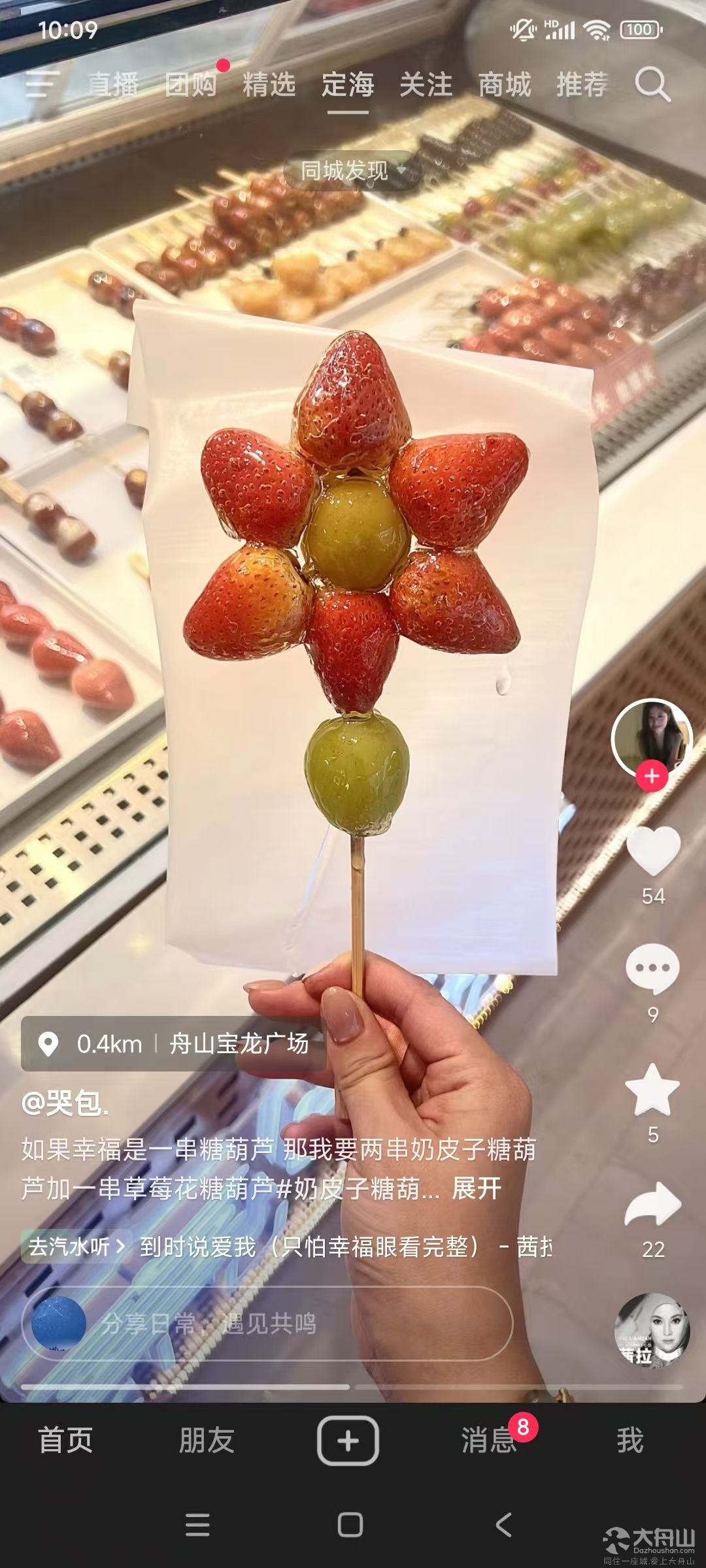
Task: Like this video with the heart
Action: click(x=653, y=851)
